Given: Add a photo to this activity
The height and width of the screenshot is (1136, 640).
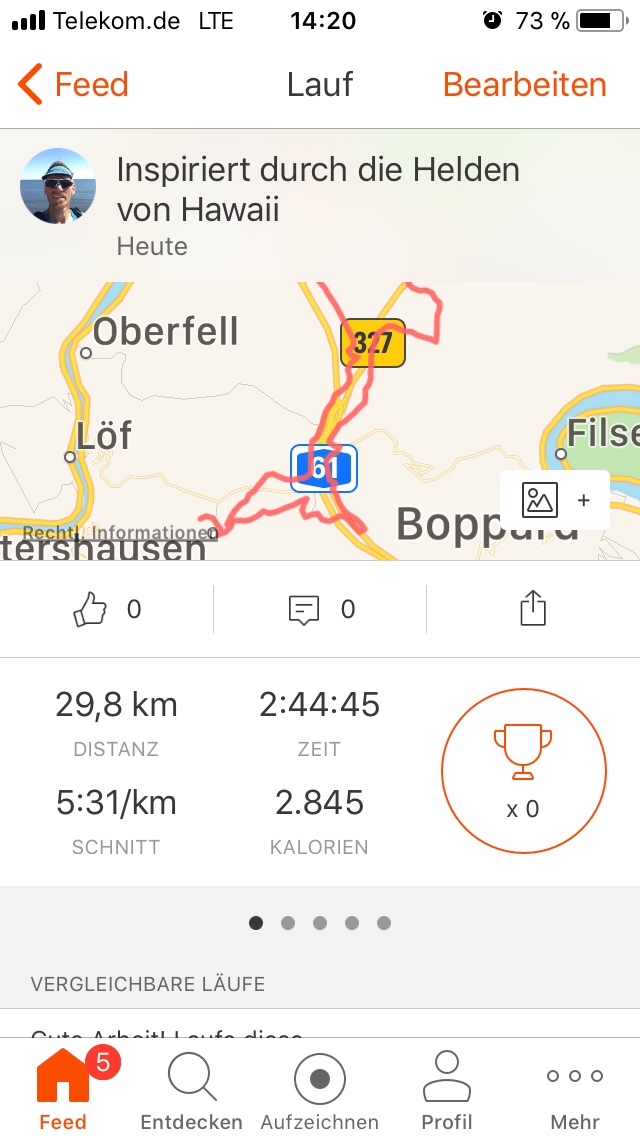Looking at the screenshot, I should click(x=555, y=499).
